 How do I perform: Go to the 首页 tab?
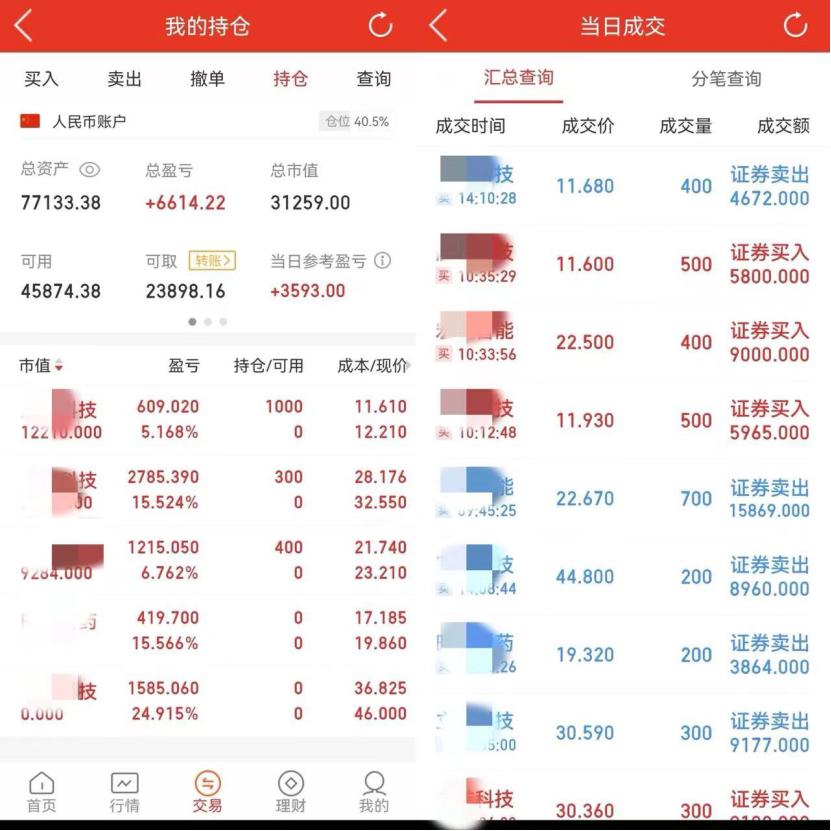(41, 792)
